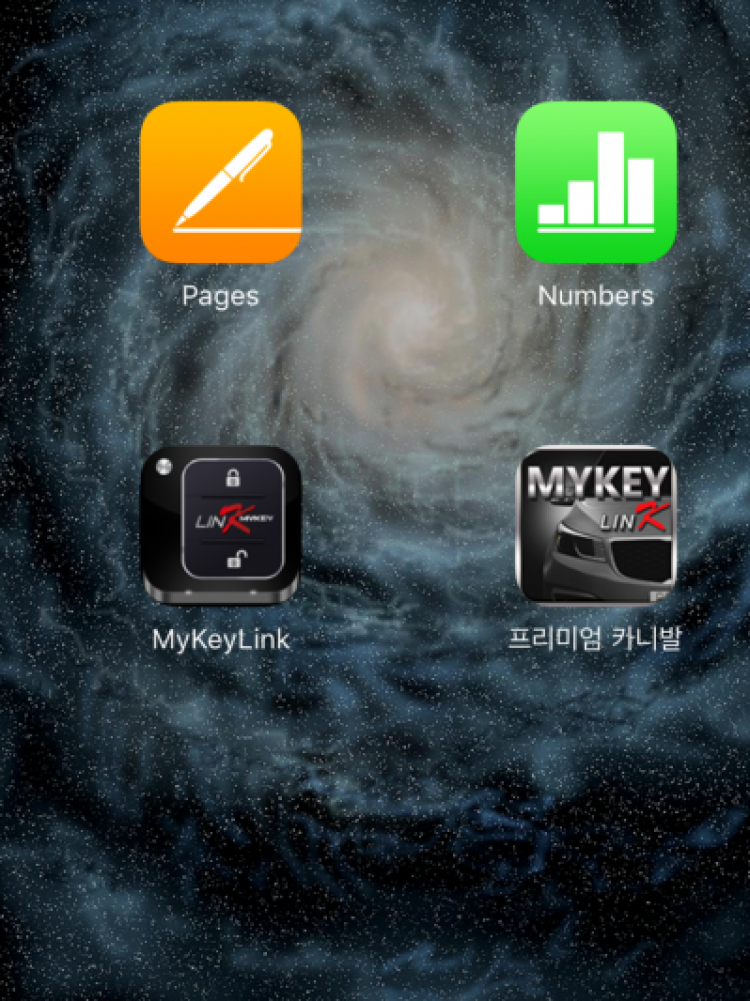Launch the Numbers app

596,182
